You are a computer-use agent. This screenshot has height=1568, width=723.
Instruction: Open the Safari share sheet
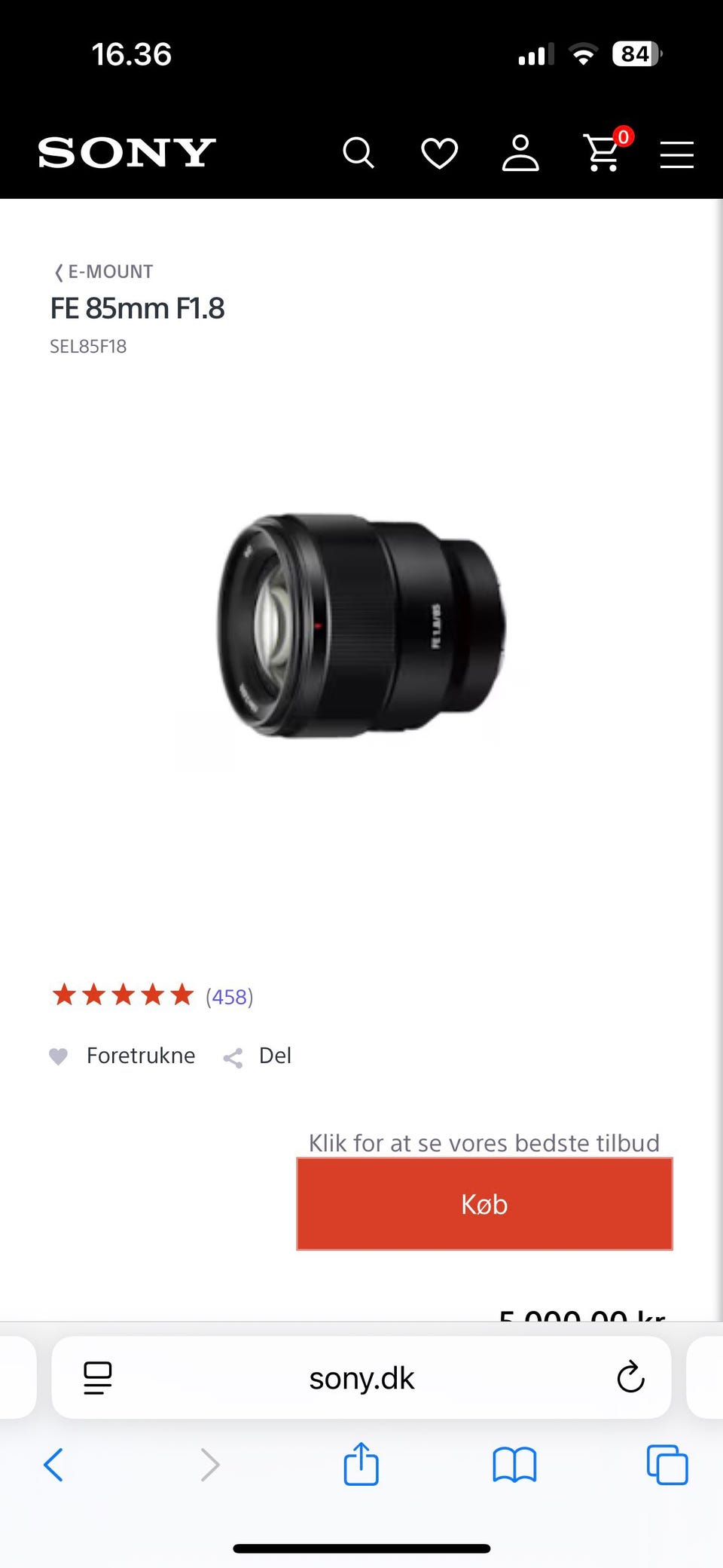(361, 1464)
